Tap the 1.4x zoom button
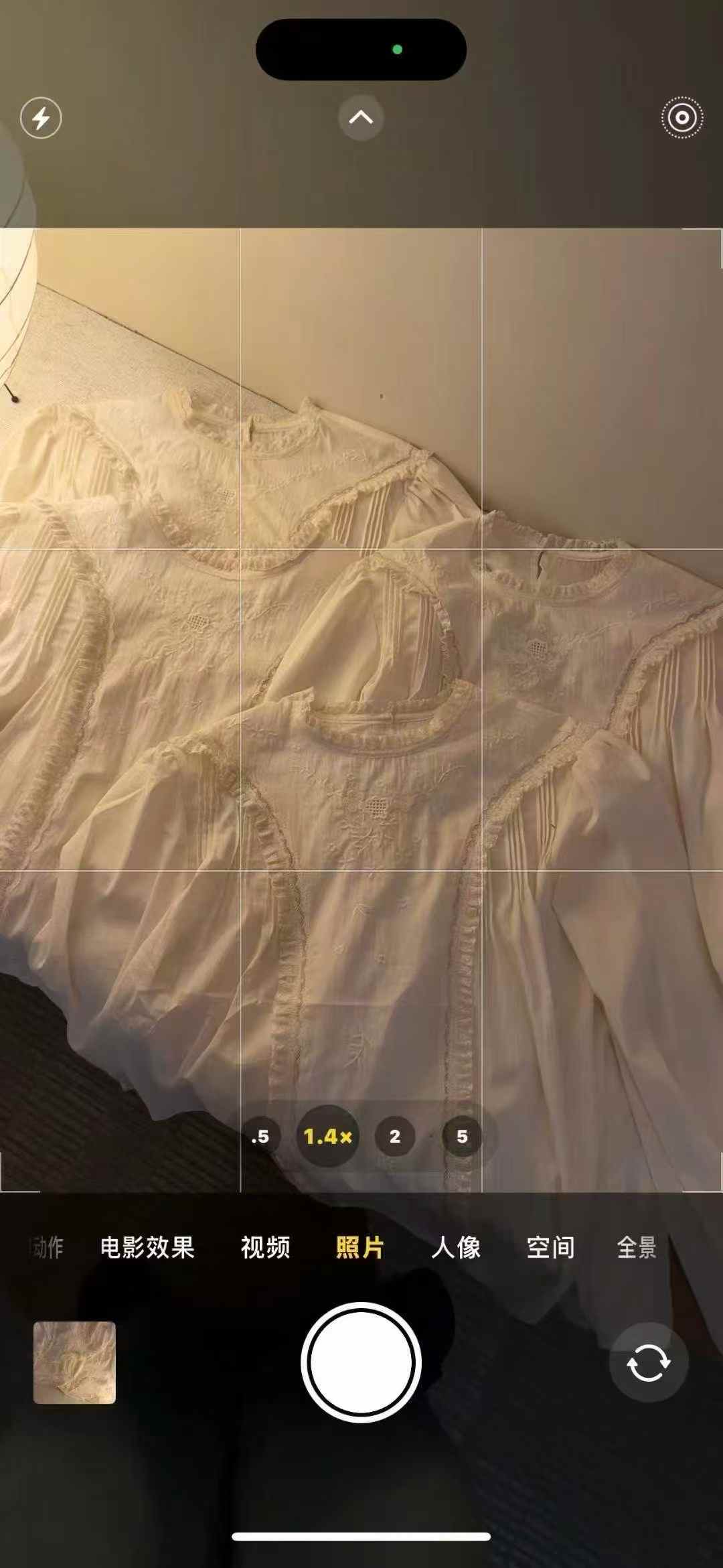 [x=327, y=1136]
